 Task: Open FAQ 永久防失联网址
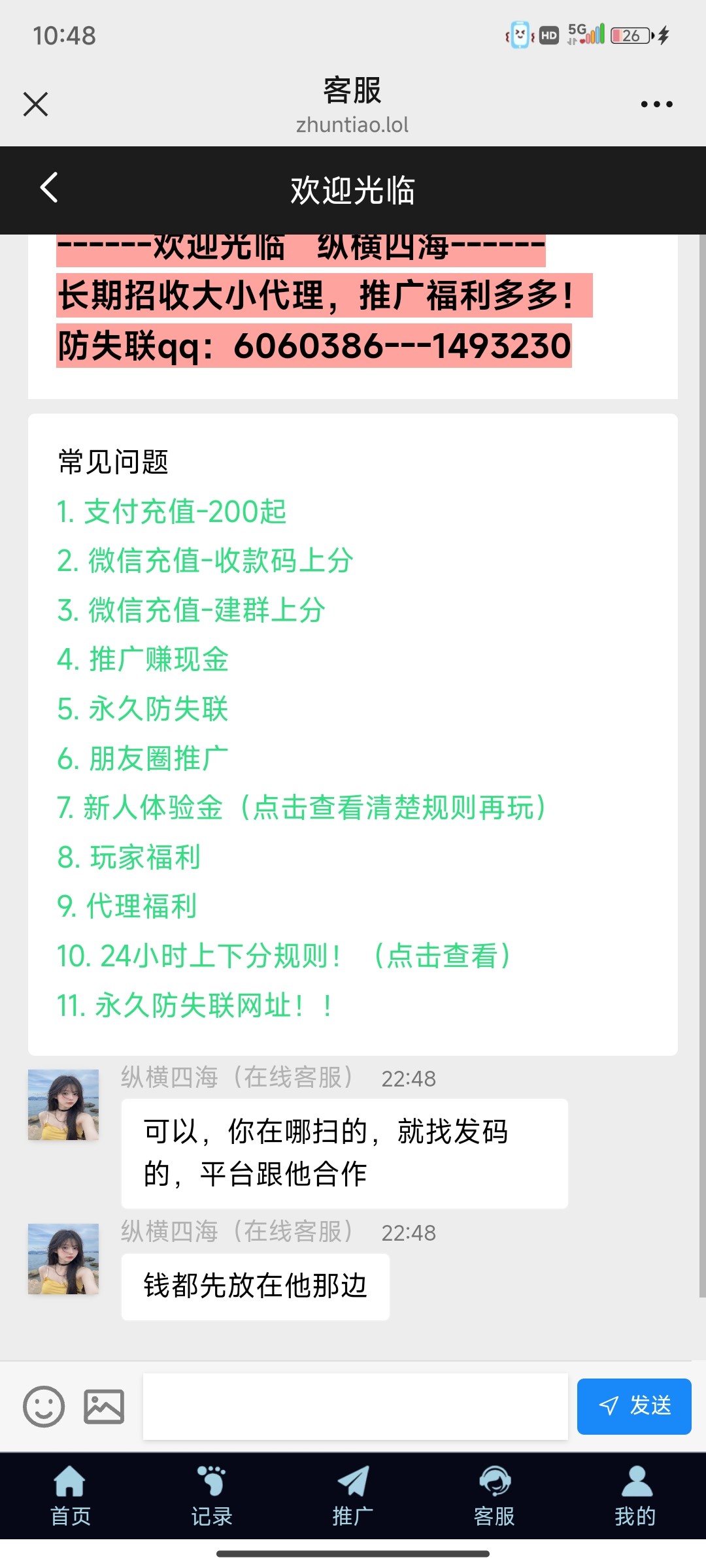pos(194,1005)
